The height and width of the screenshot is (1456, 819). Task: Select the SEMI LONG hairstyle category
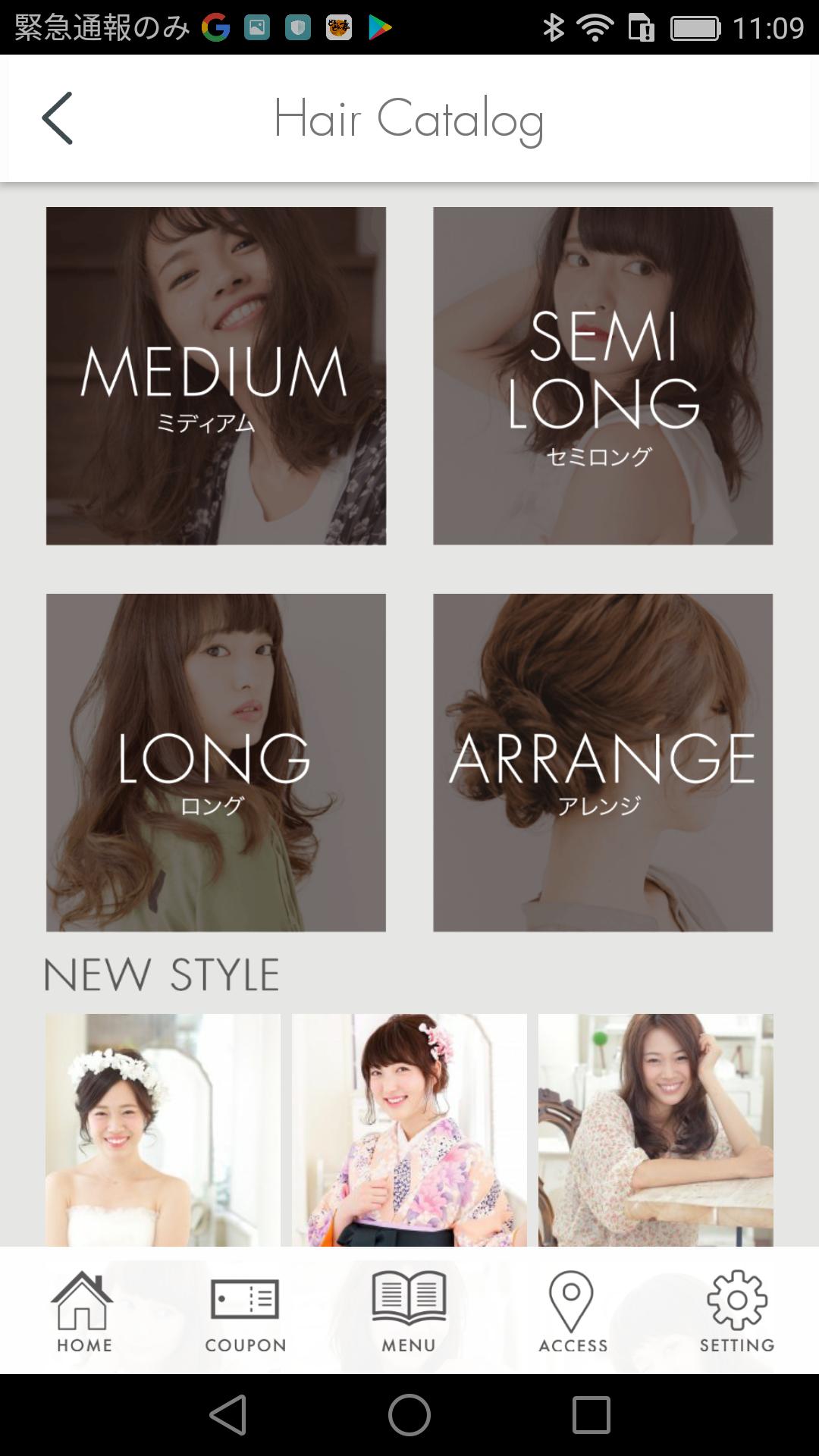(603, 374)
